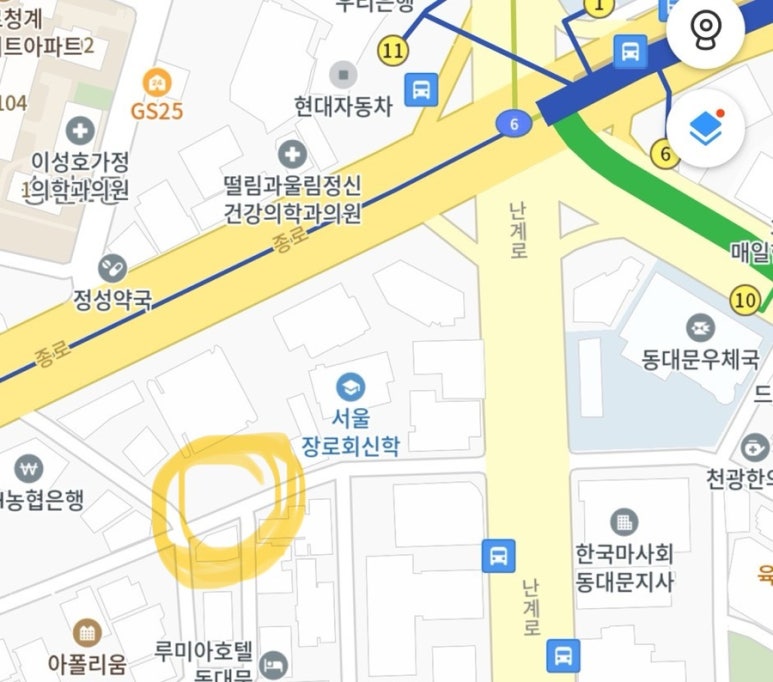The width and height of the screenshot is (773, 682).
Task: Select the 동대문우체국 post office marker
Action: [700, 326]
